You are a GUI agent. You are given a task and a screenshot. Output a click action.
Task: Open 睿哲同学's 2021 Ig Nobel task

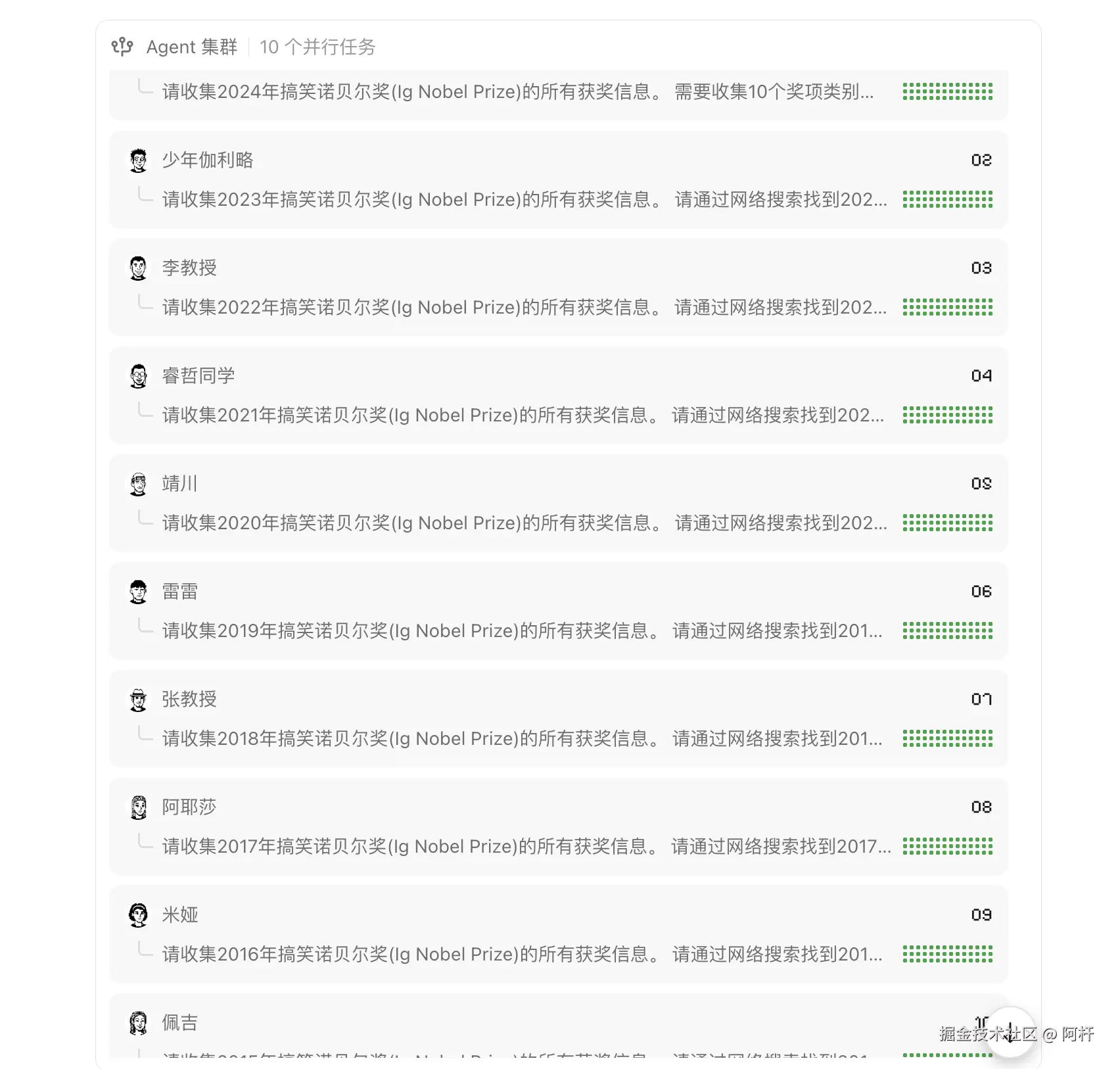point(524,415)
